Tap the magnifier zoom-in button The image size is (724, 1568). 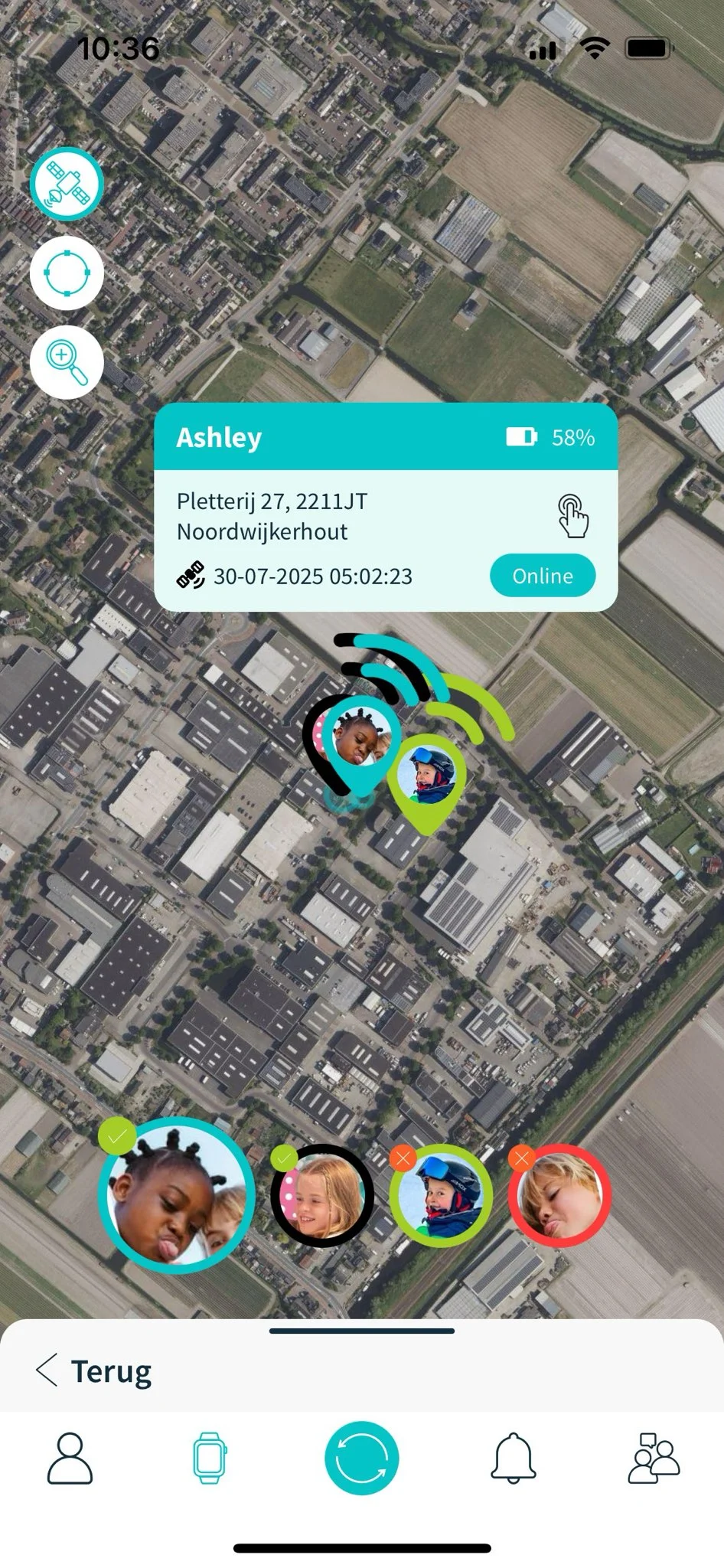(x=67, y=362)
